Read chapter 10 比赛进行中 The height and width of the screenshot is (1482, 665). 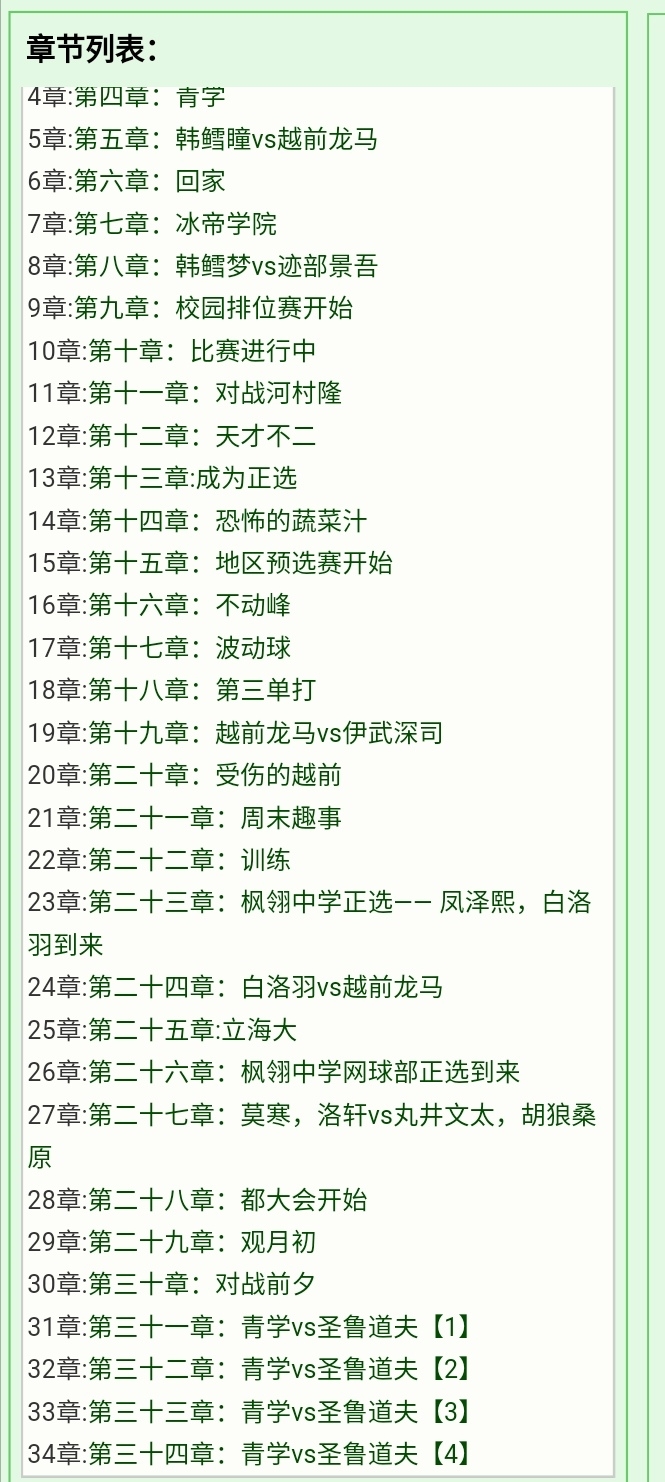point(172,351)
